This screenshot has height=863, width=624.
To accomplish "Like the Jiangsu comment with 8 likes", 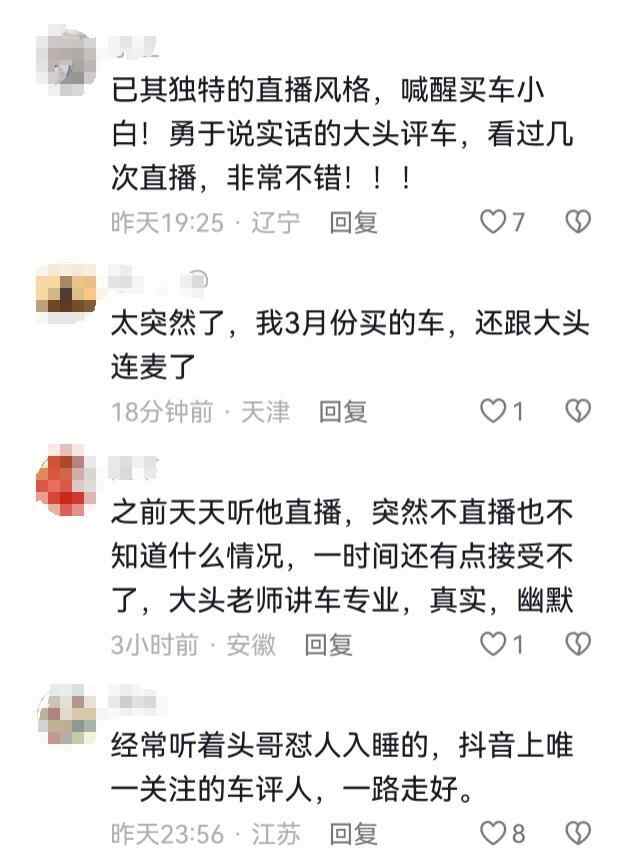I will tap(493, 833).
